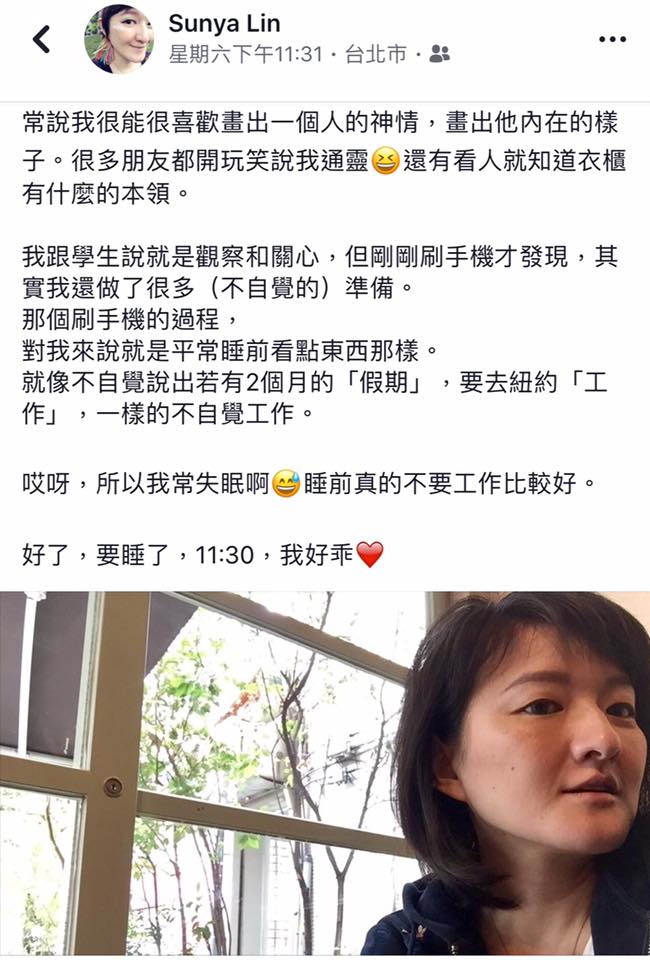
Task: Open Sunya Lin's profile picture
Action: point(118,40)
